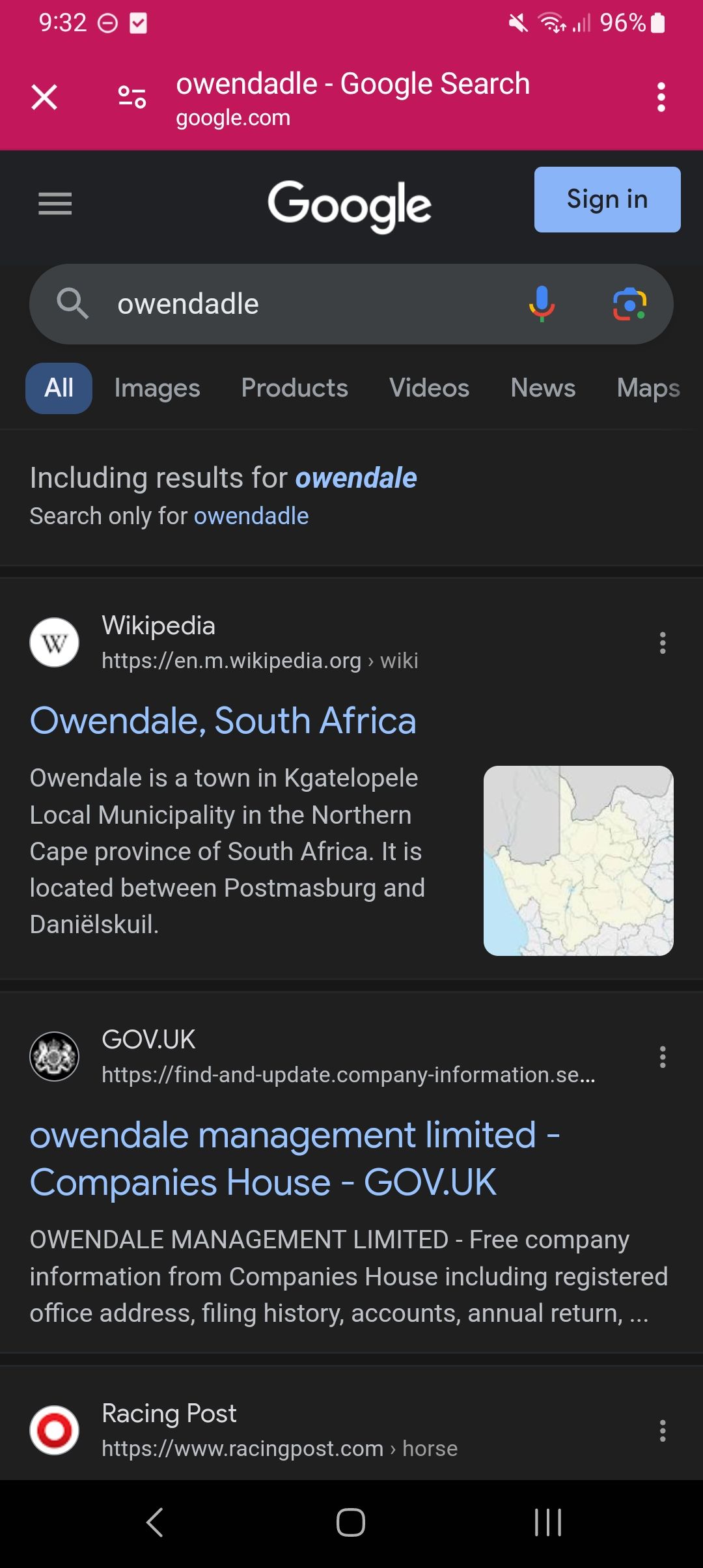Viewport: 703px width, 1568px height.
Task: Switch to the News tab
Action: 543,388
